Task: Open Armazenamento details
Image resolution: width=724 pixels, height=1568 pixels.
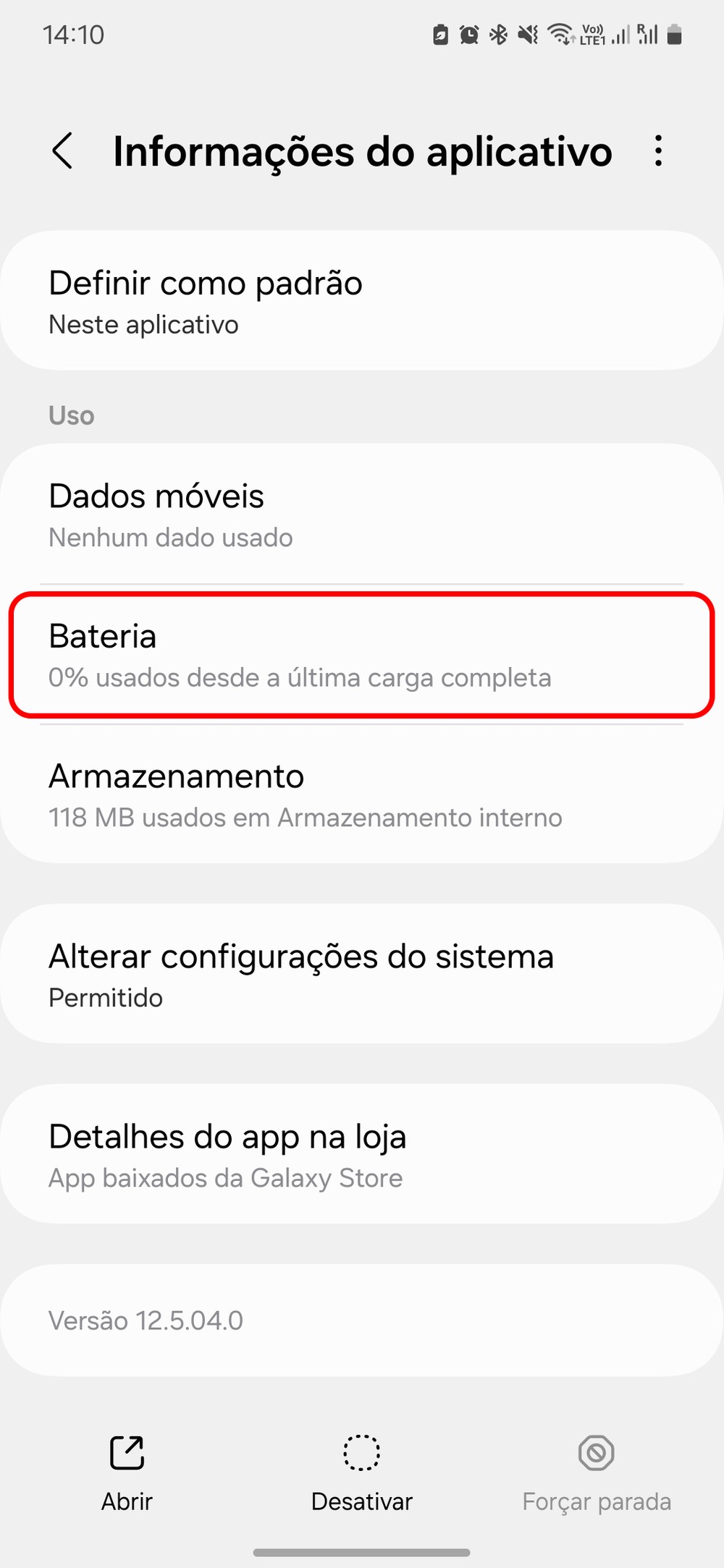Action: click(x=362, y=794)
